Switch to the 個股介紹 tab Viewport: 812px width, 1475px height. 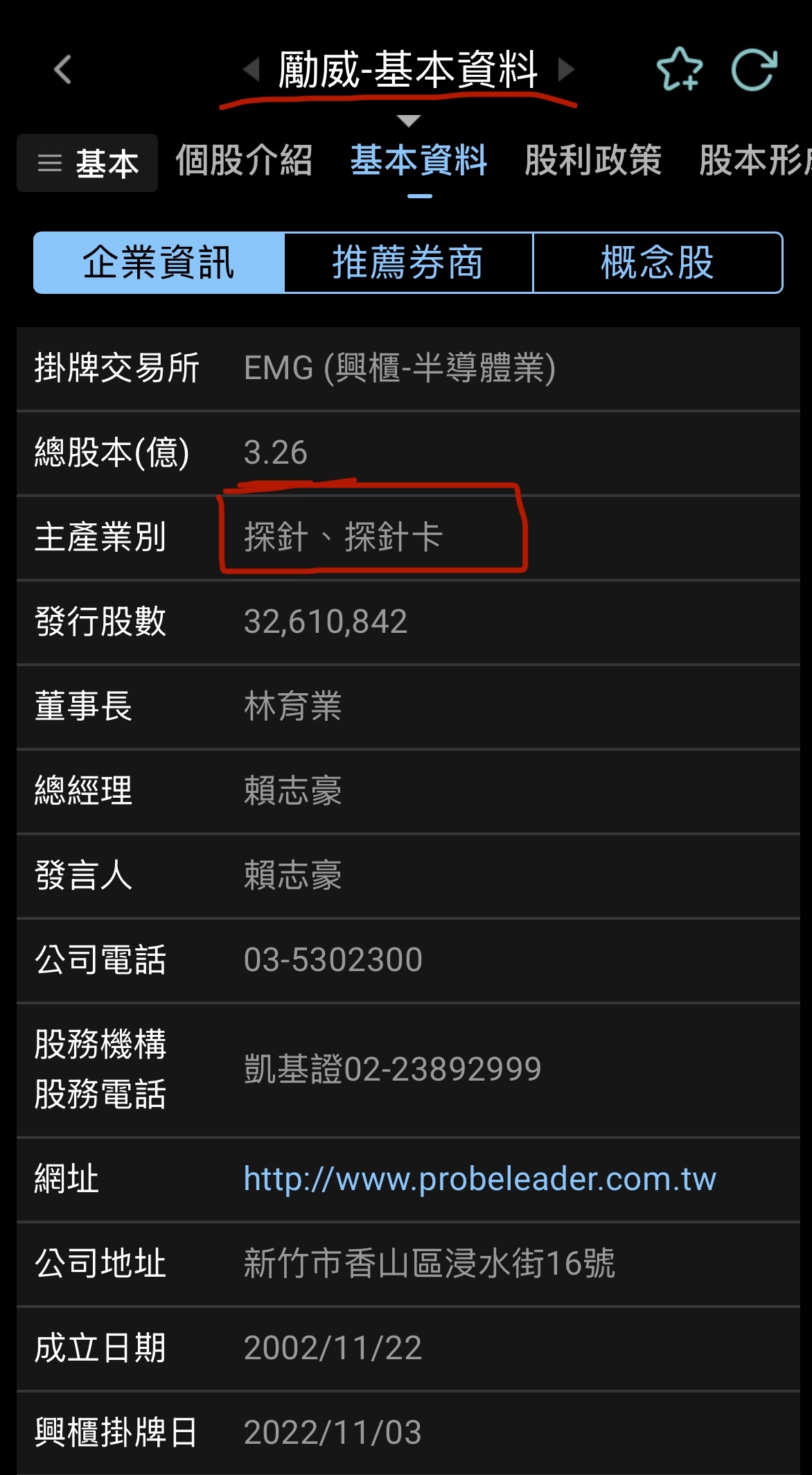pyautogui.click(x=244, y=161)
